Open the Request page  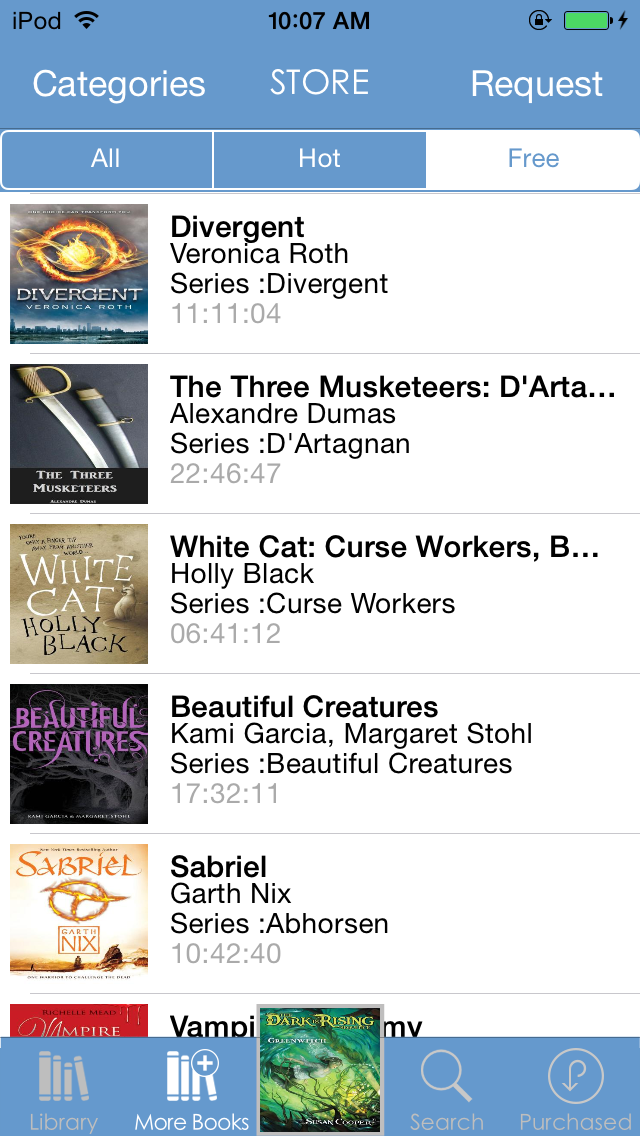click(536, 84)
